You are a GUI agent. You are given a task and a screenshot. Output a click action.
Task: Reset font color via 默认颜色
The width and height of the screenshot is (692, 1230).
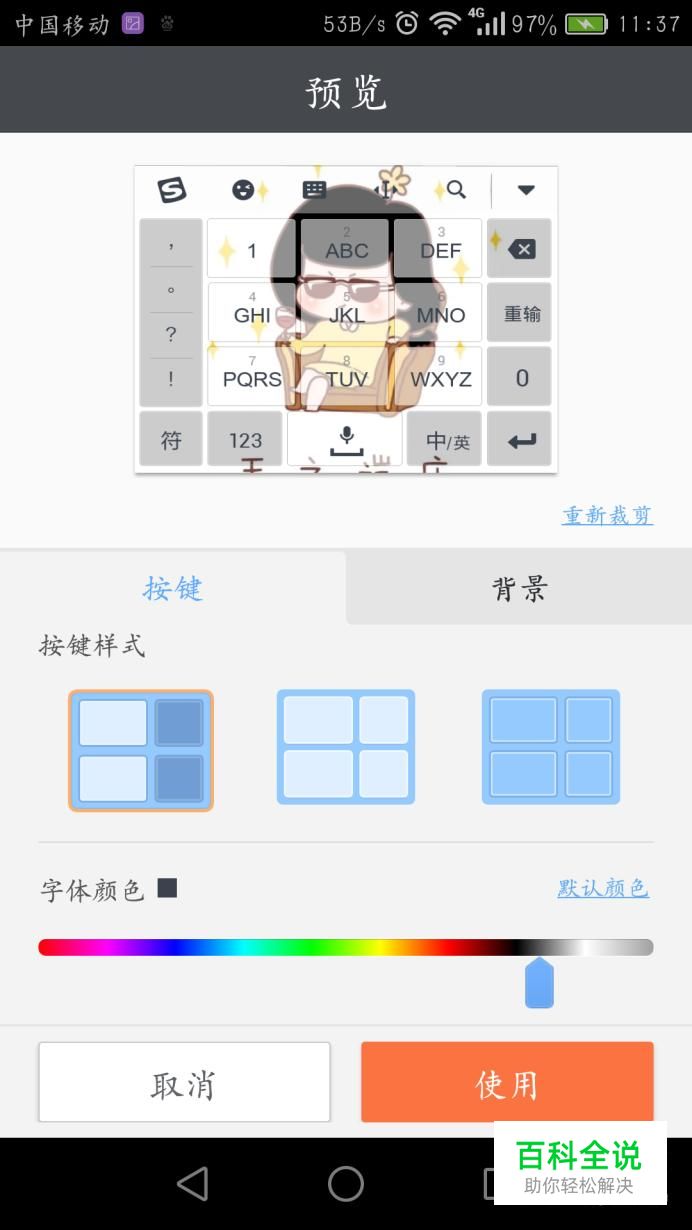click(603, 888)
